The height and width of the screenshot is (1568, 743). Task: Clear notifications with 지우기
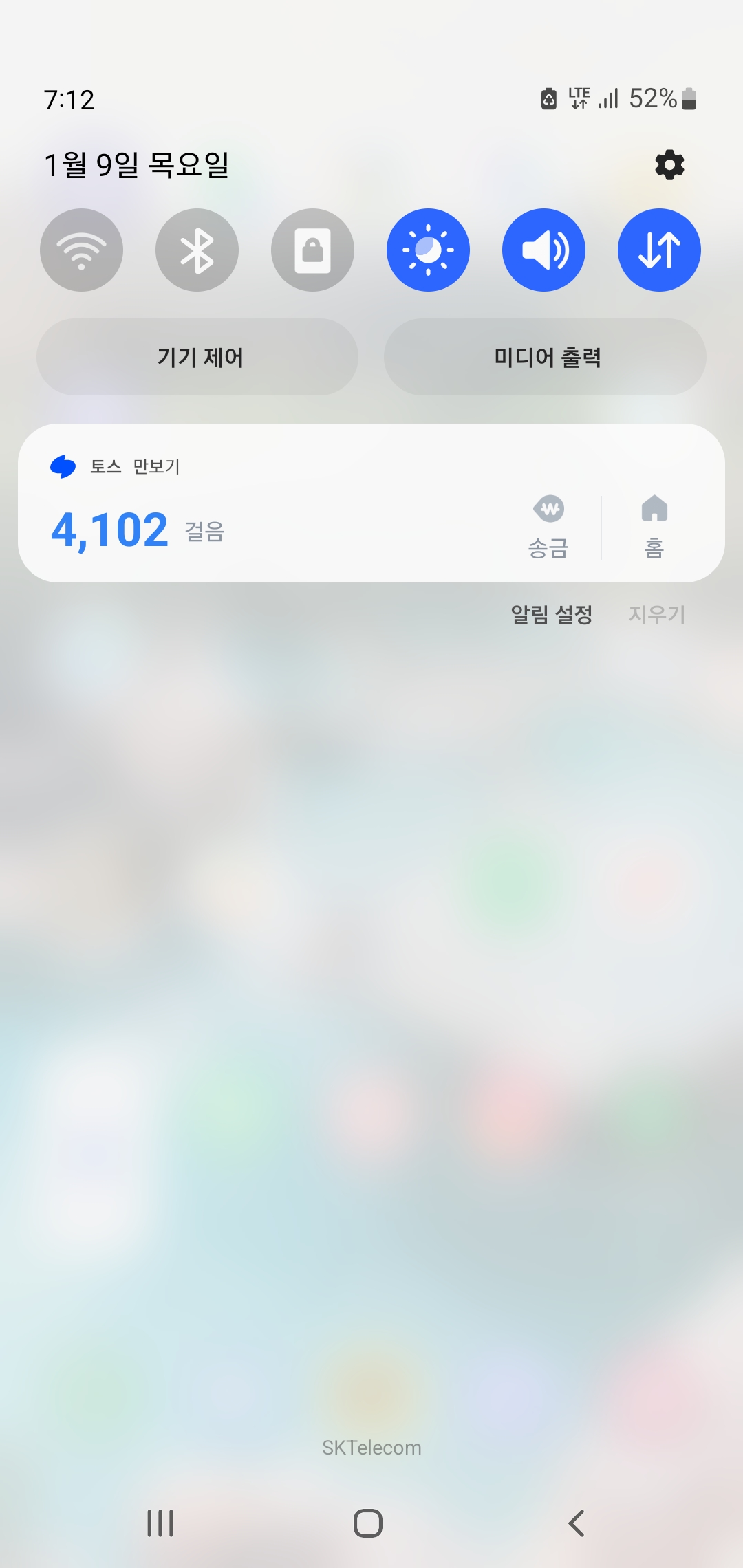pyautogui.click(x=656, y=614)
